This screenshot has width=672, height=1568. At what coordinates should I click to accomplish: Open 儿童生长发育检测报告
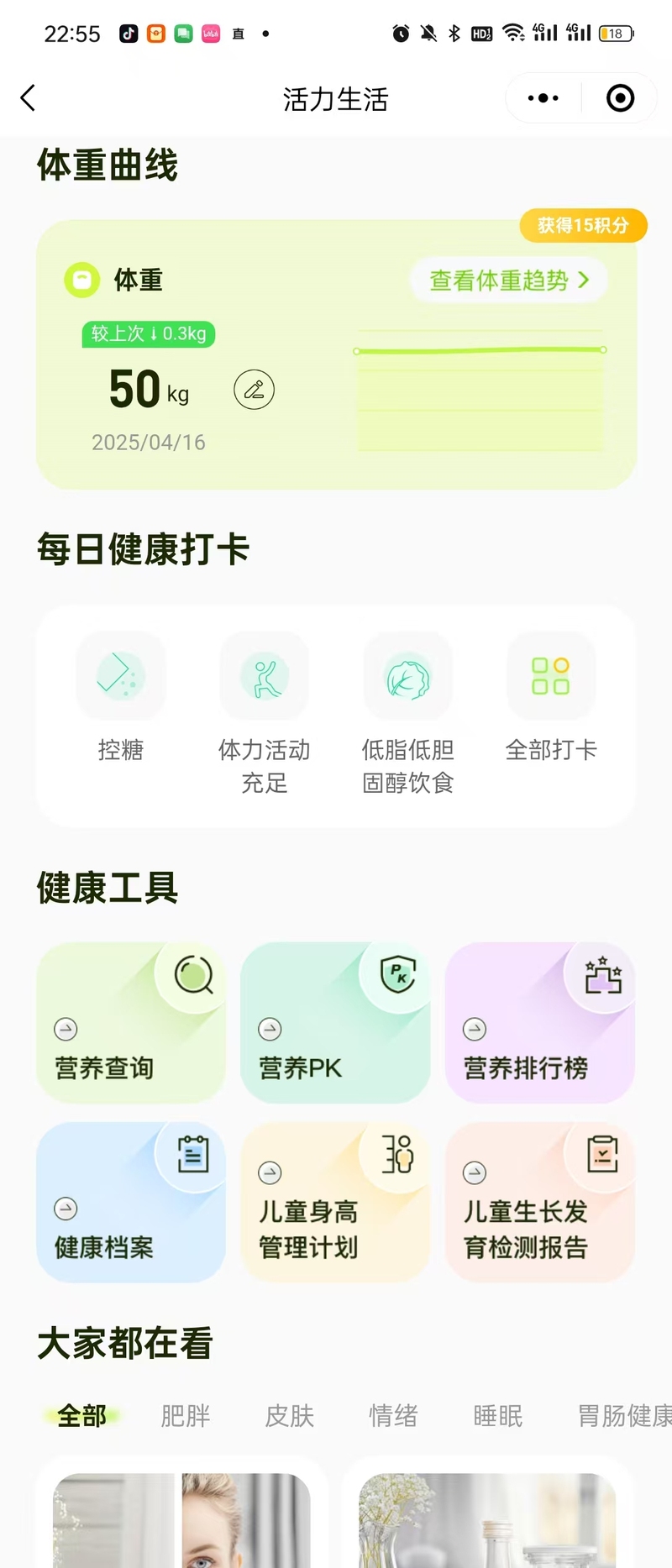pyautogui.click(x=539, y=1203)
